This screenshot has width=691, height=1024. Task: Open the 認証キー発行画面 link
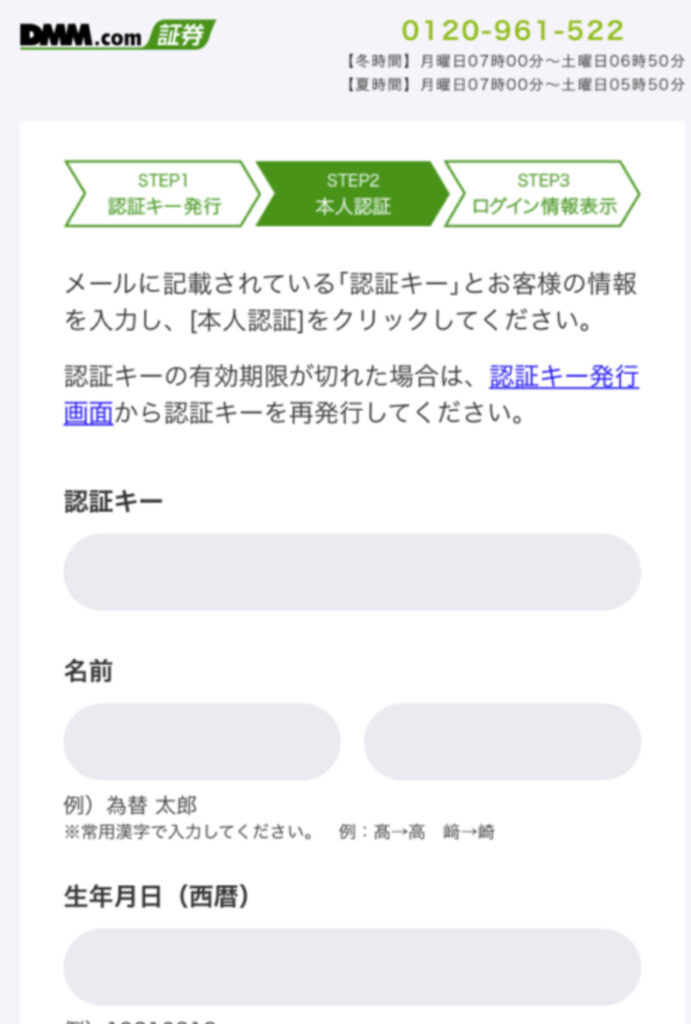(563, 377)
